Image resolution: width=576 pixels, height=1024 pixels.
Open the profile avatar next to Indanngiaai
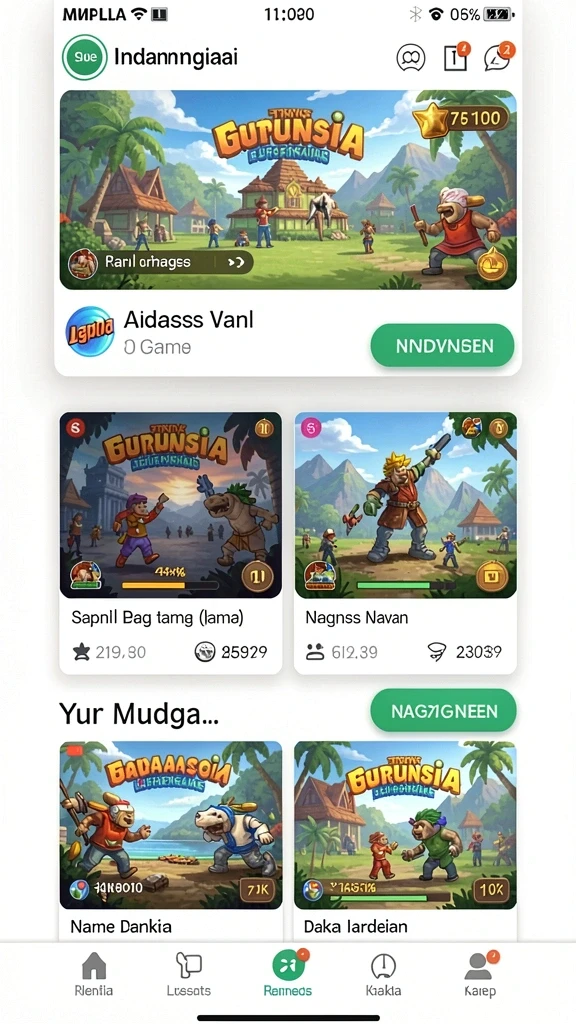(x=84, y=57)
